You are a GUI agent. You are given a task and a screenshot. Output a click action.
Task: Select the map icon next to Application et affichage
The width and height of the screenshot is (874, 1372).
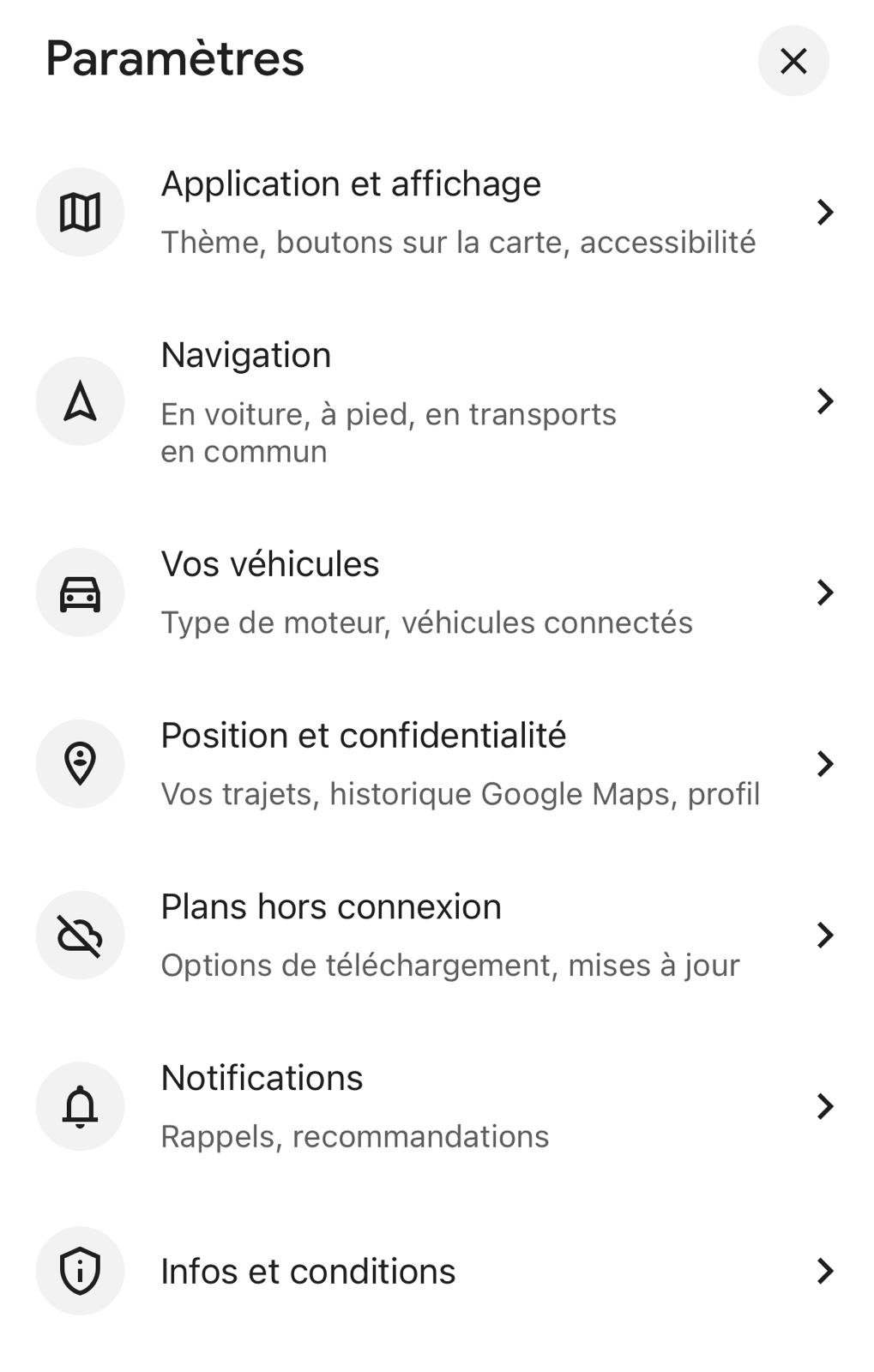tap(80, 211)
